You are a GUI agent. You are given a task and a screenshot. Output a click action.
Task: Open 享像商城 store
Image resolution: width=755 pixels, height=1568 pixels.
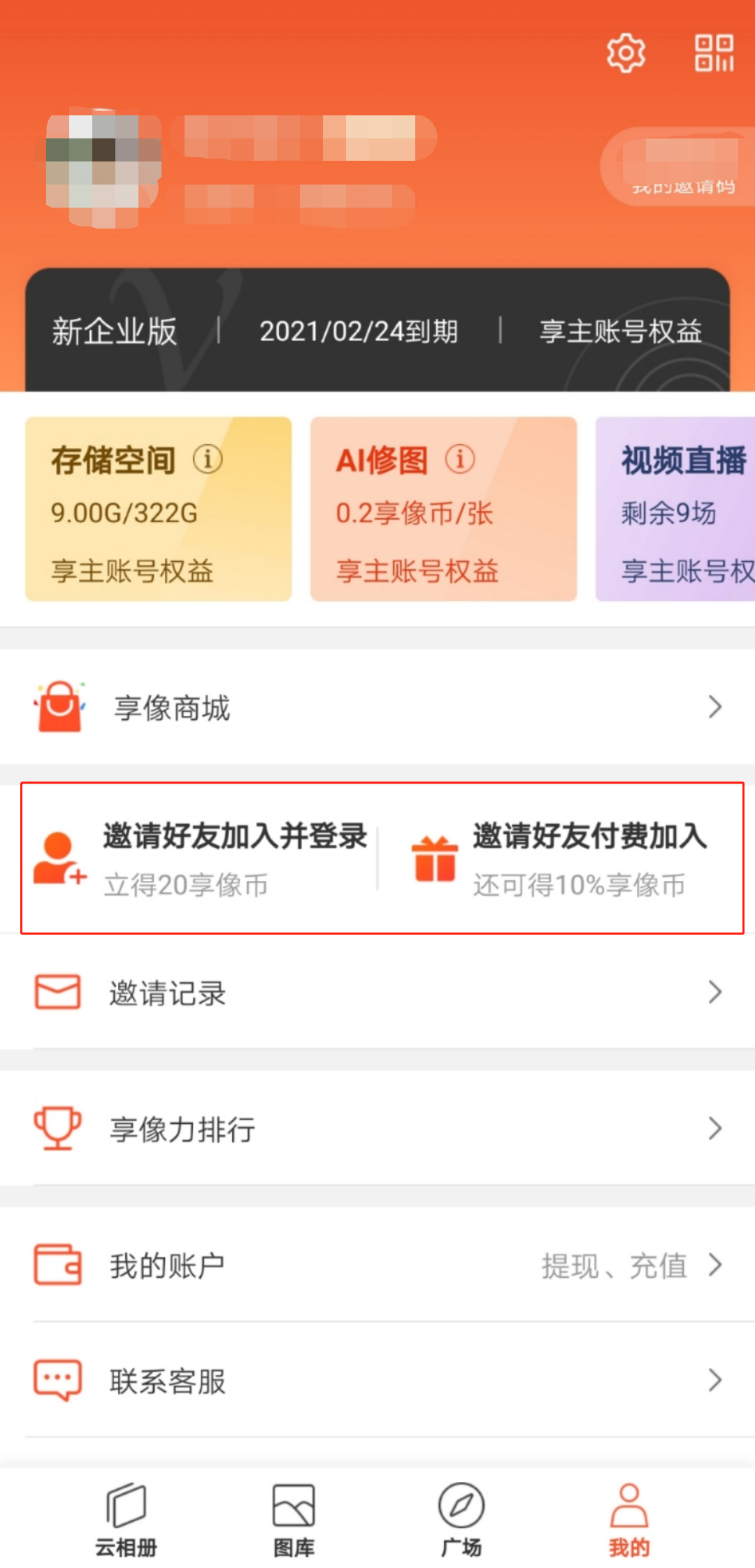(377, 707)
